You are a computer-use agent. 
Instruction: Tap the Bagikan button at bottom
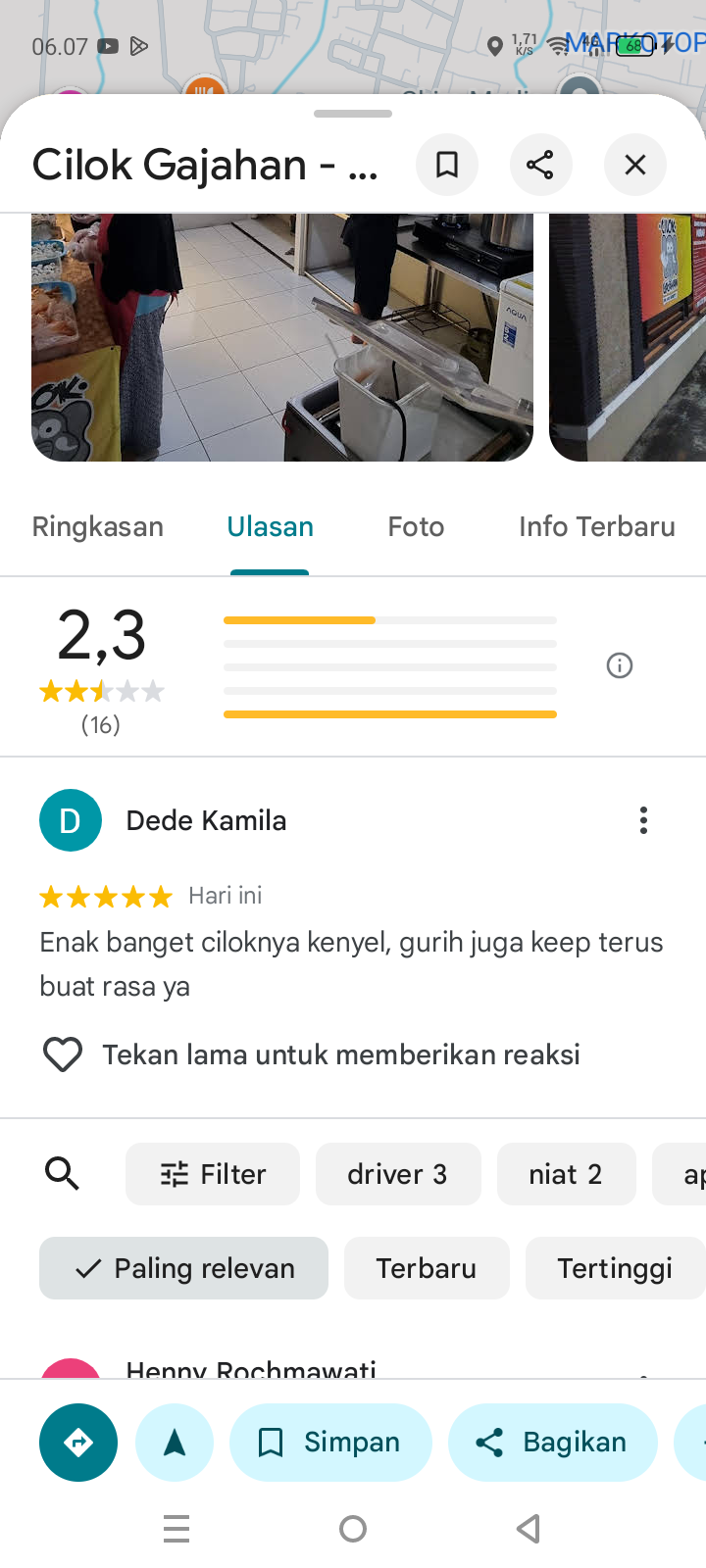point(552,1443)
